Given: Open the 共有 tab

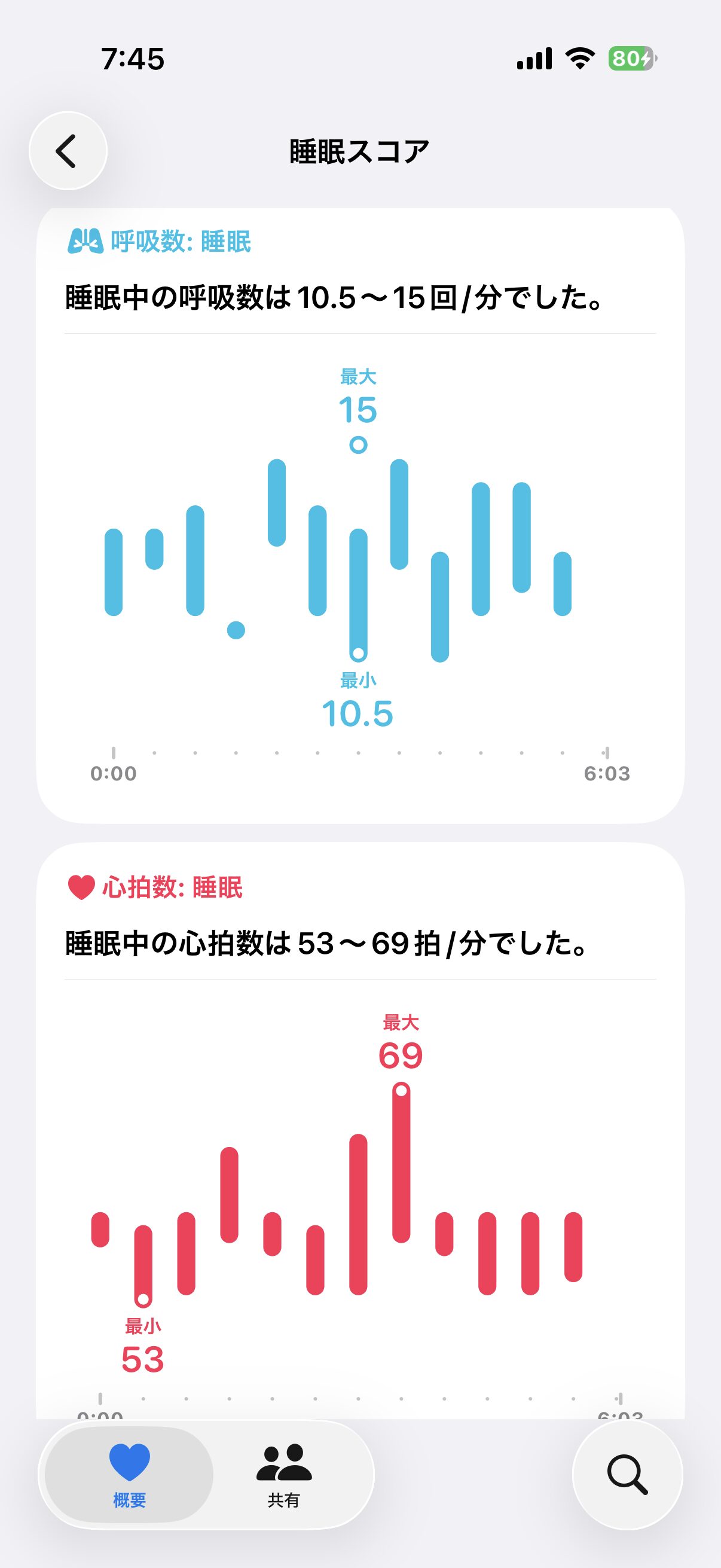Looking at the screenshot, I should [283, 1474].
